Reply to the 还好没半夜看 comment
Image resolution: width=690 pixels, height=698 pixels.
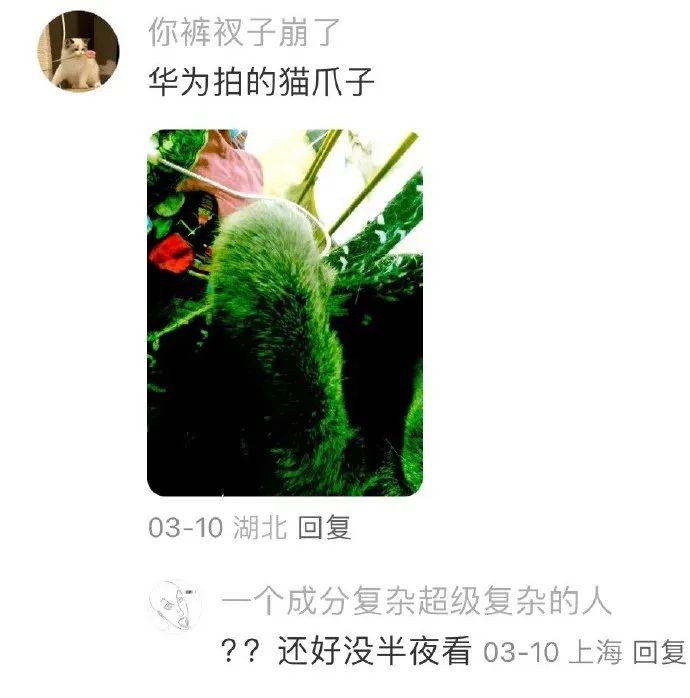point(660,653)
